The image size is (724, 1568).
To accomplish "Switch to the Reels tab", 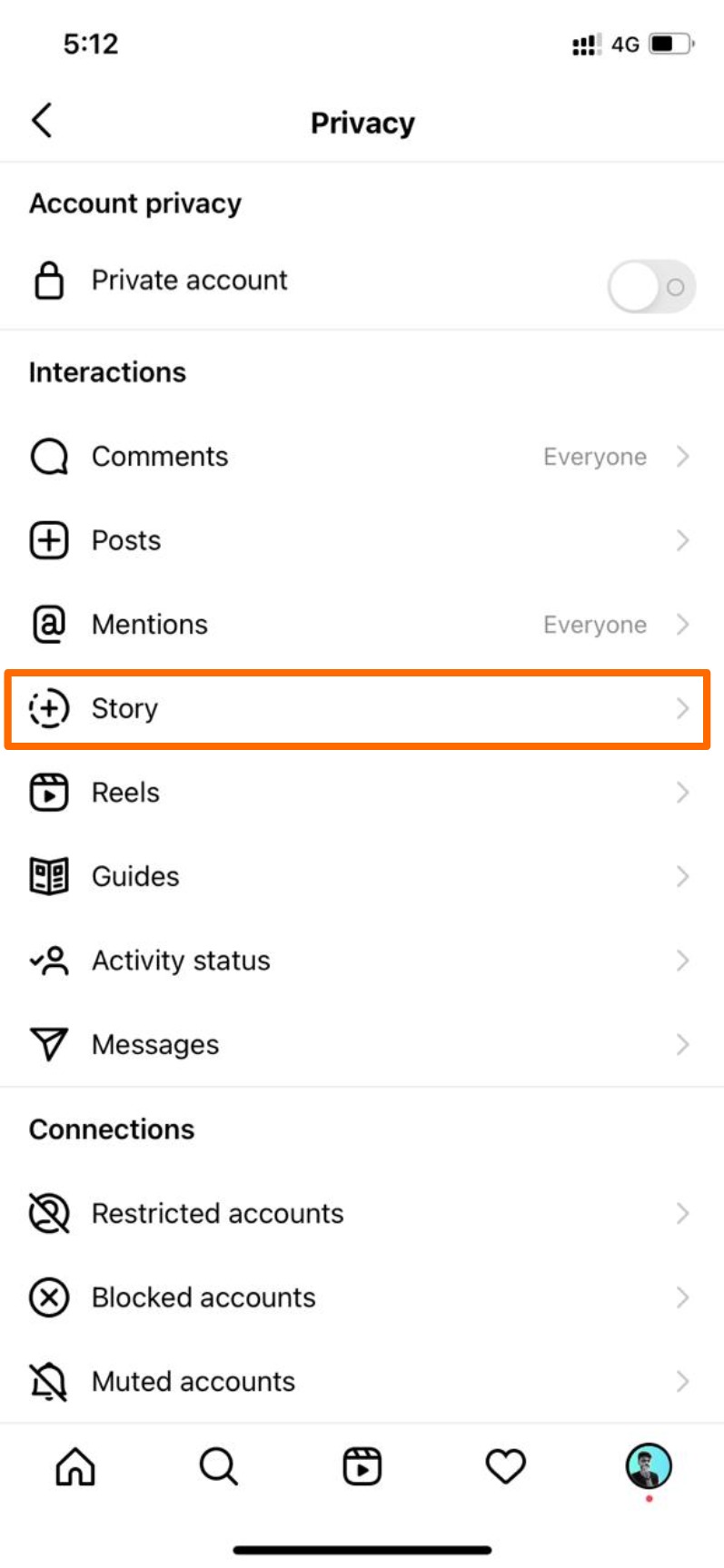I will [x=362, y=1466].
